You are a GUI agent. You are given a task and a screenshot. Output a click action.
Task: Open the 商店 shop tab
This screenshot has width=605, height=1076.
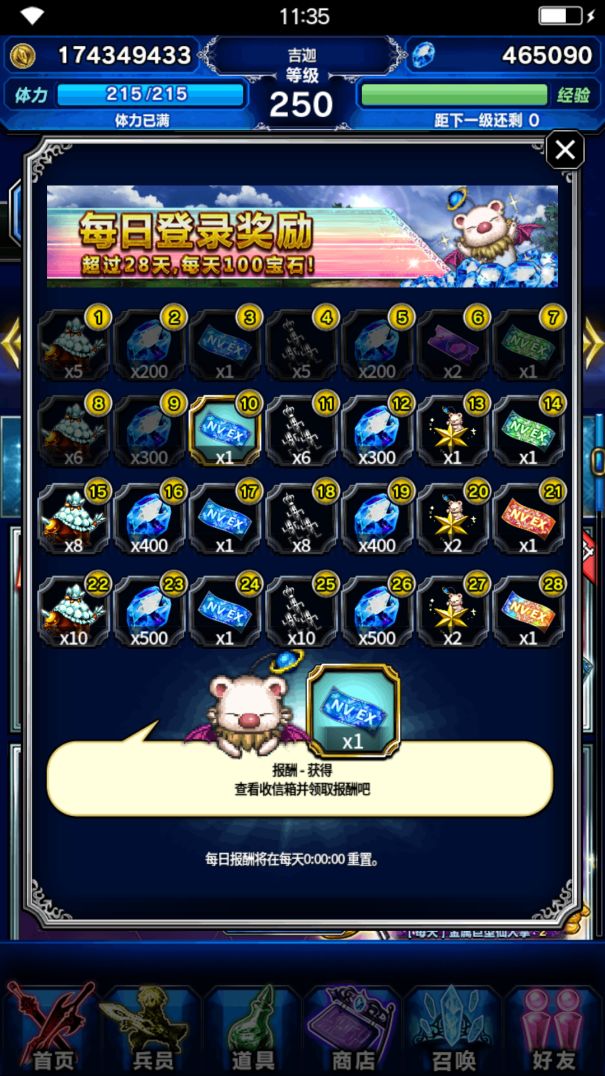click(x=351, y=1025)
